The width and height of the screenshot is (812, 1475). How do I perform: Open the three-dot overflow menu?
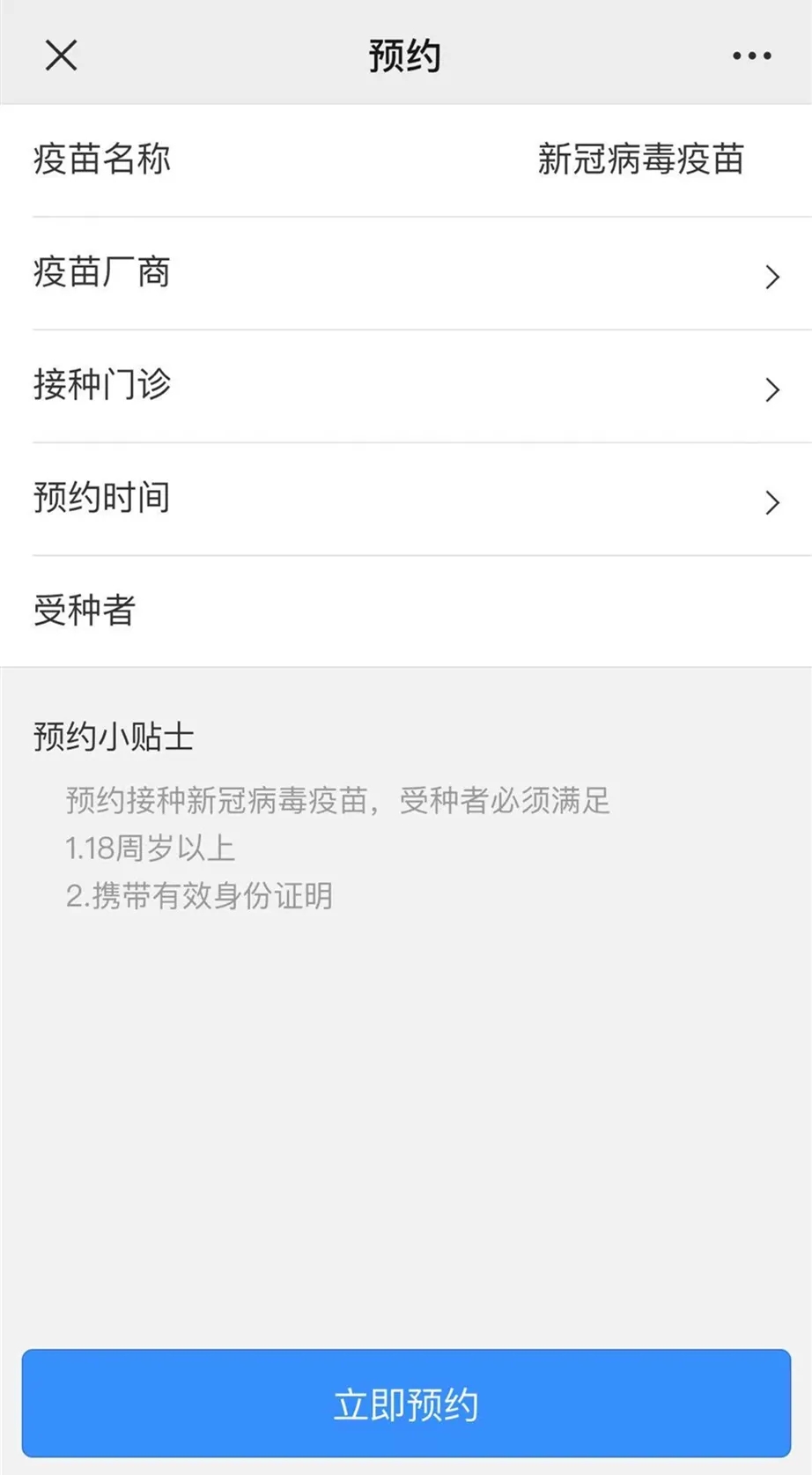tap(751, 56)
